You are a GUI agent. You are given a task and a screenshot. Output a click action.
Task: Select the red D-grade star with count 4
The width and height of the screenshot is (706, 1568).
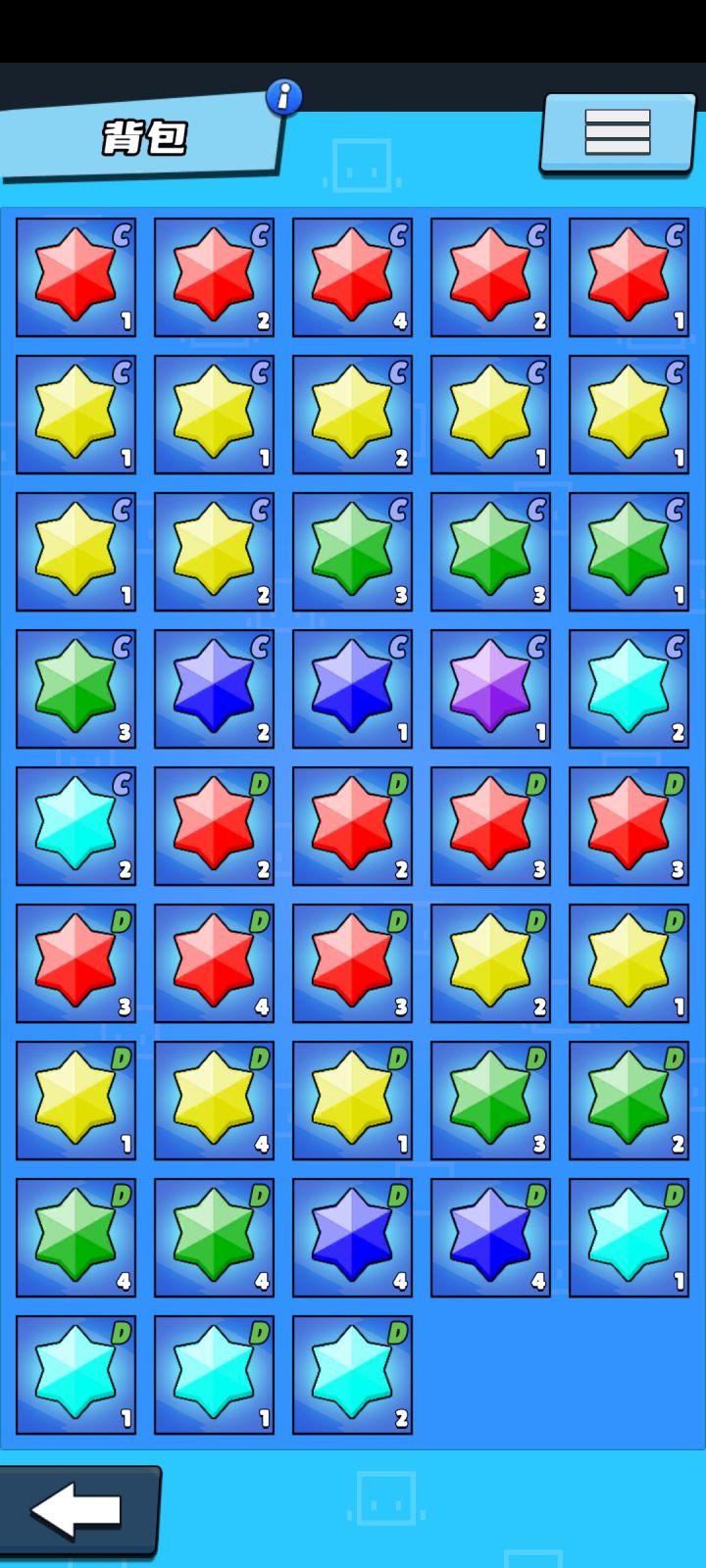(214, 962)
